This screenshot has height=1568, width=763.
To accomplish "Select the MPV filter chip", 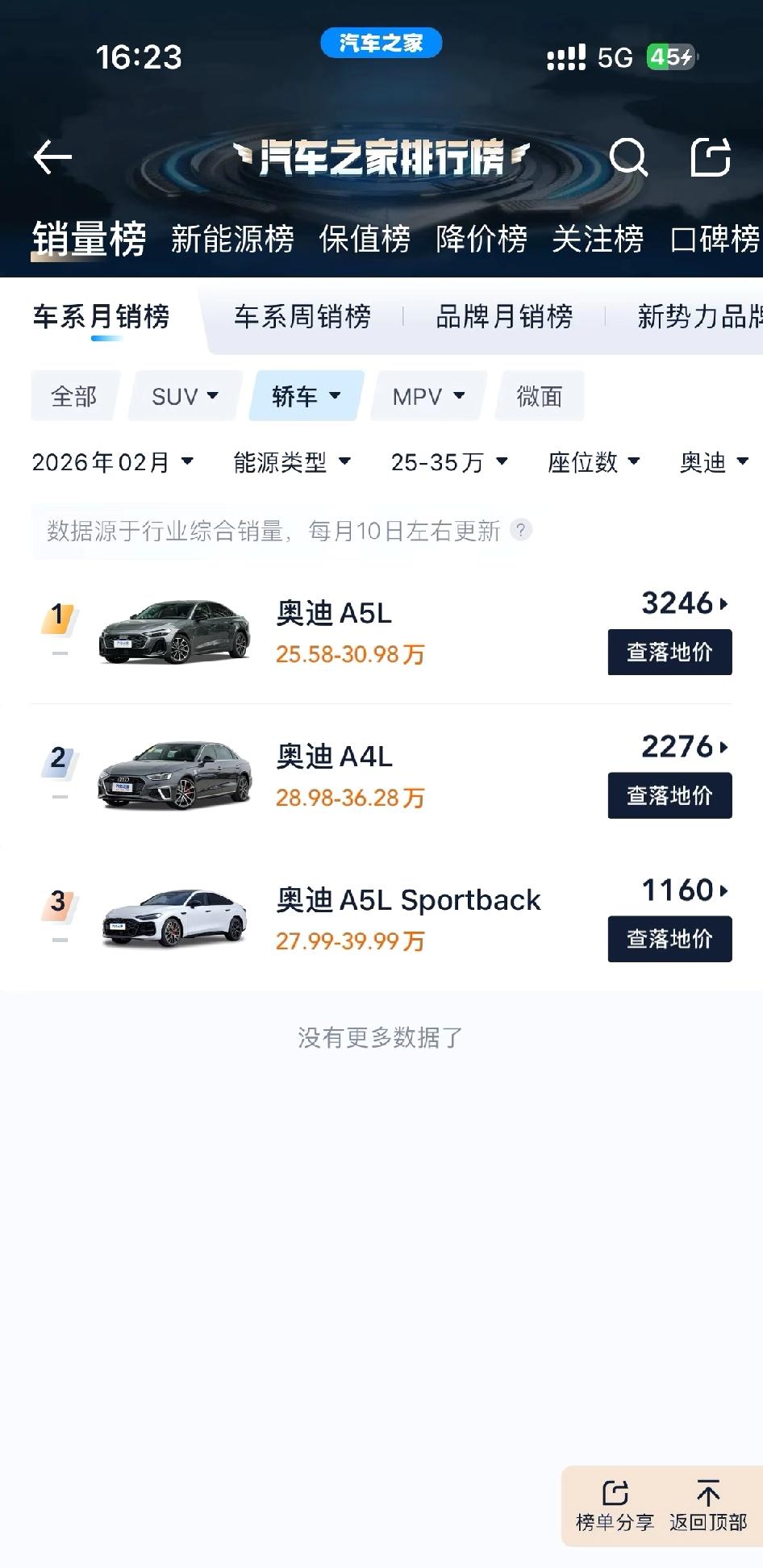I will coord(427,396).
